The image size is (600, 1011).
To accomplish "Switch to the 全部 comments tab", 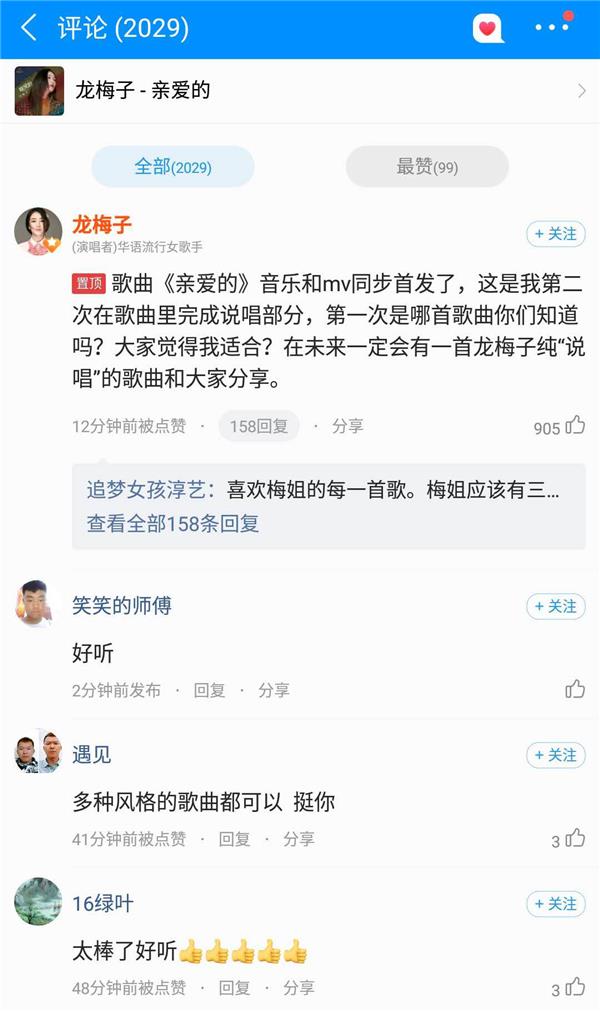I will tap(173, 167).
